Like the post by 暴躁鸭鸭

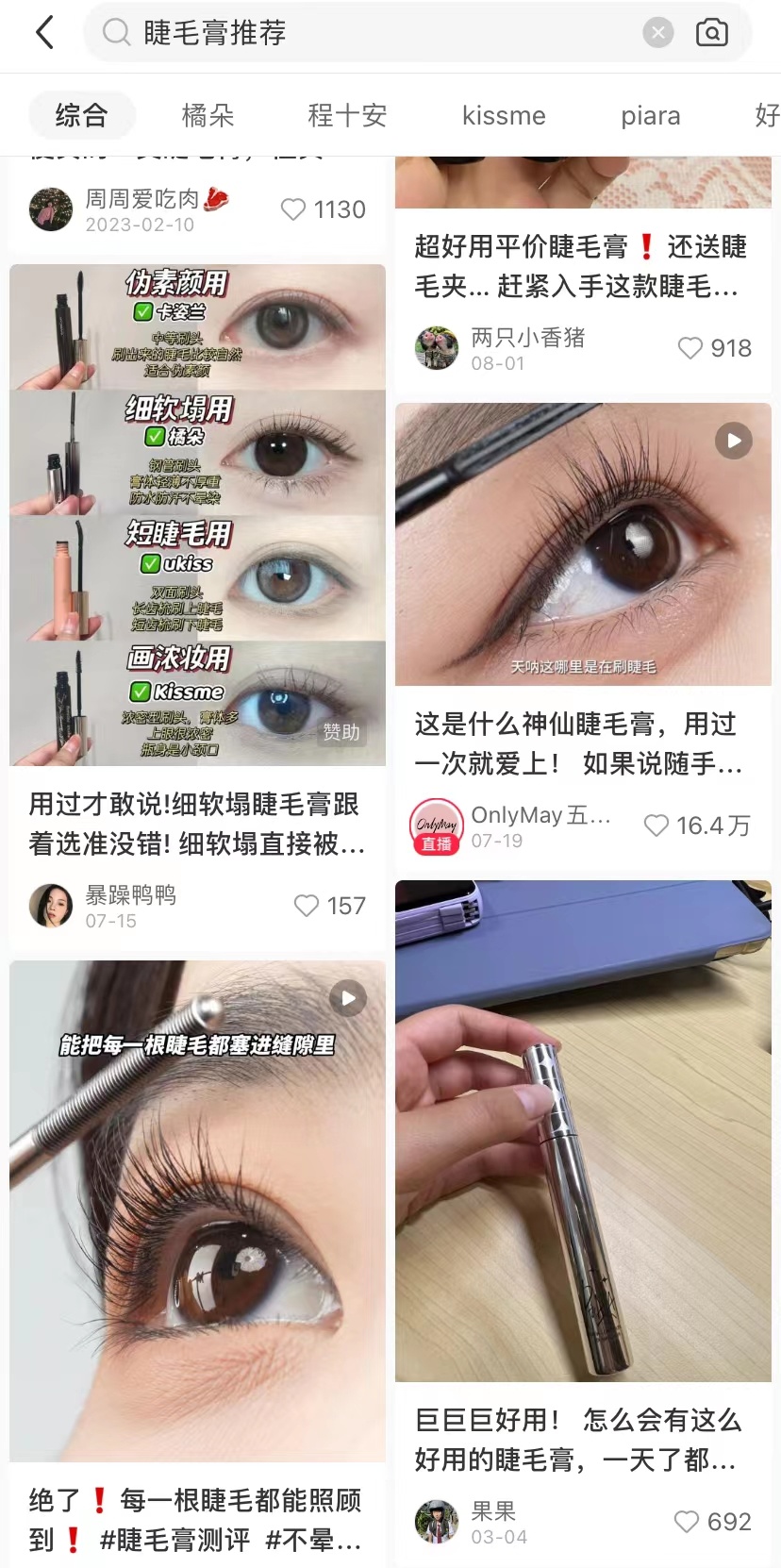[307, 906]
